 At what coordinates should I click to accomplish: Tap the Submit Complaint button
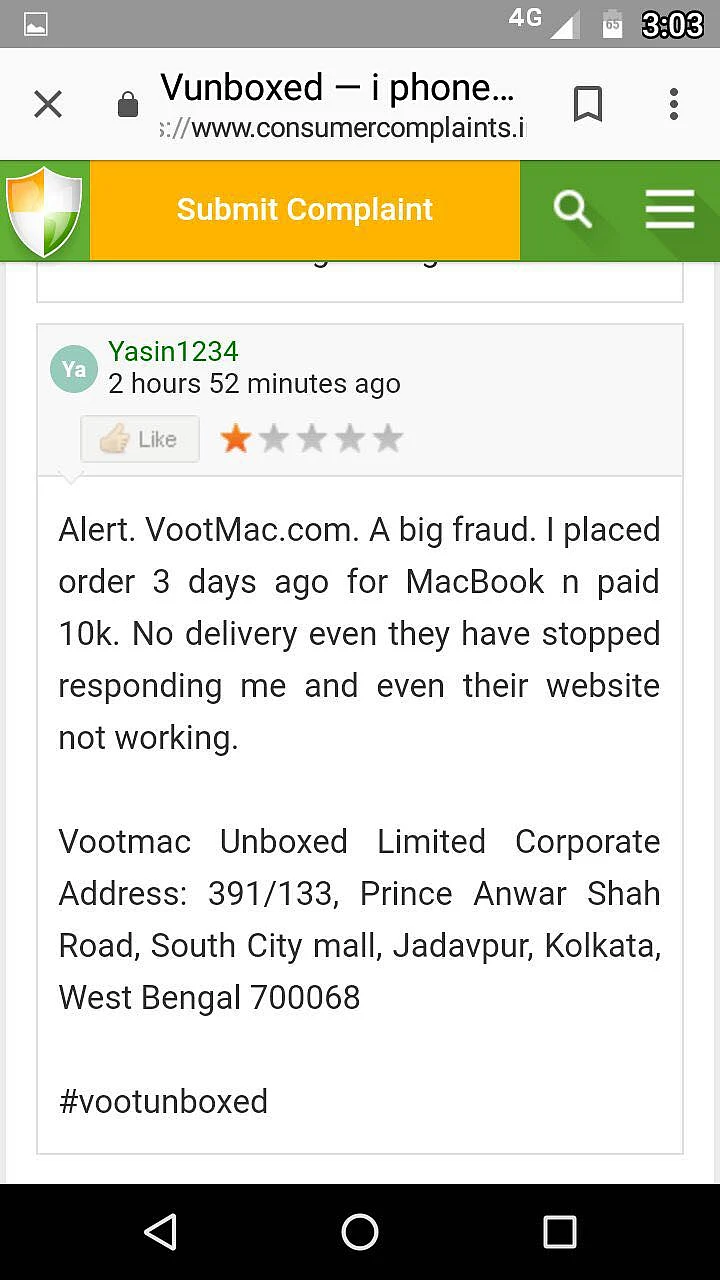click(305, 210)
